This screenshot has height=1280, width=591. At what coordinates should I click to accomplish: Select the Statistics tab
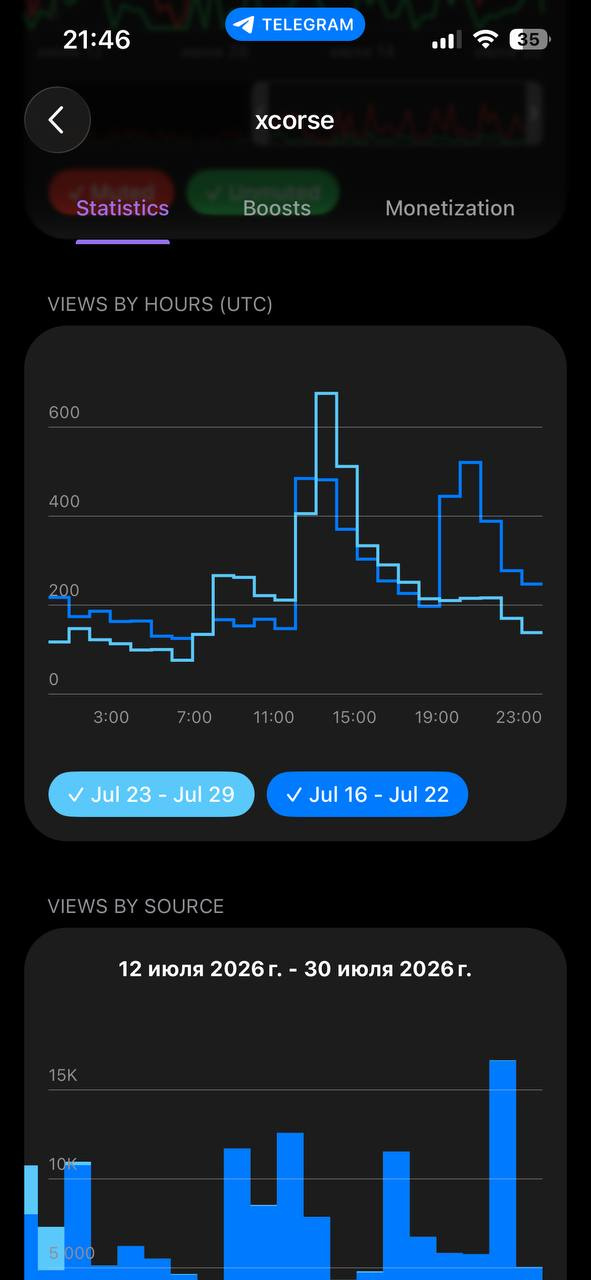pos(123,208)
